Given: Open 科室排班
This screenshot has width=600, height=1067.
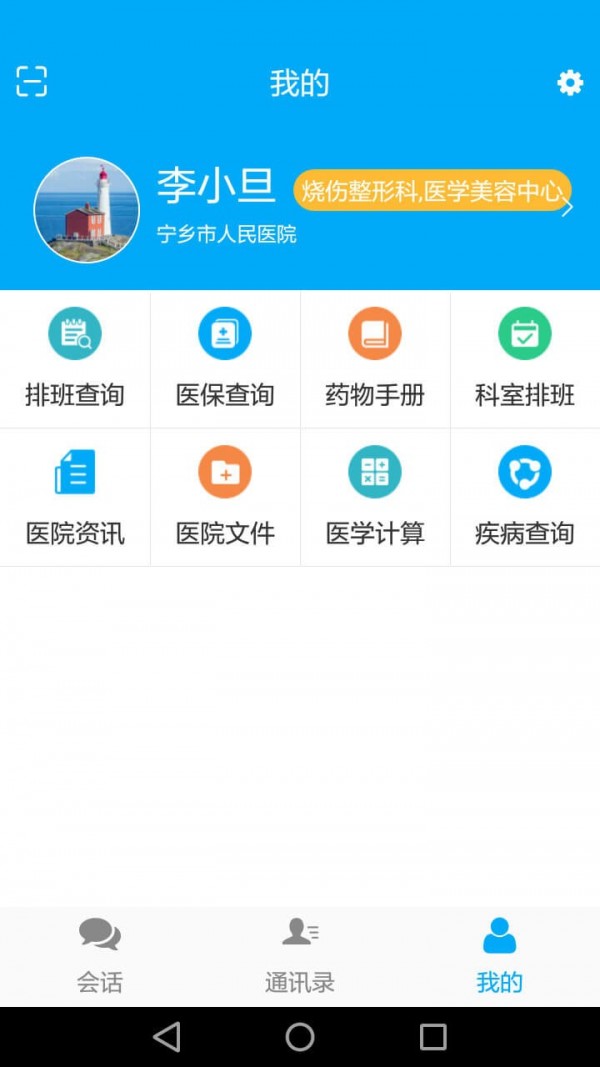Looking at the screenshot, I should coord(525,359).
